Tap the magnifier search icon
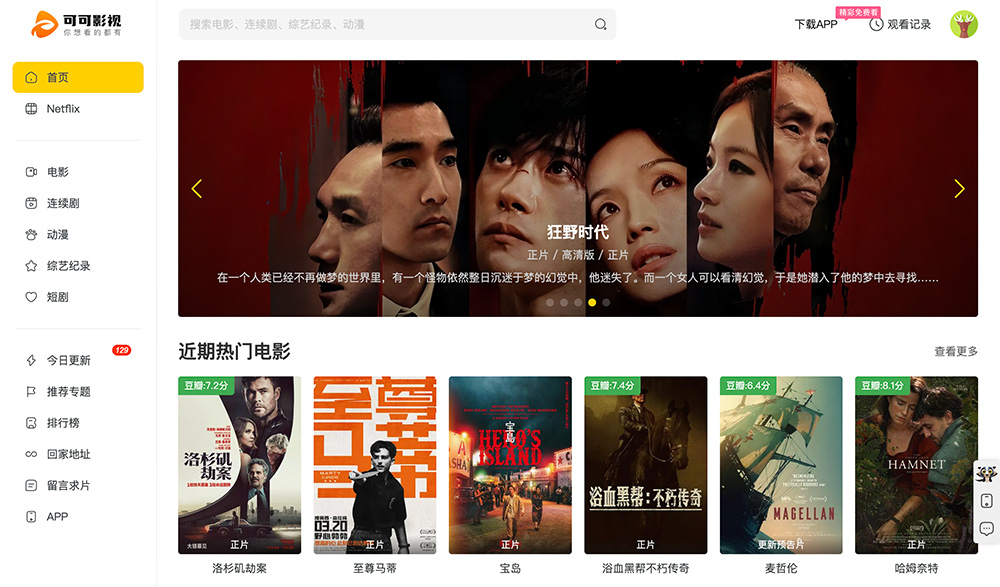Viewport: 1000px width, 587px height. [x=600, y=25]
